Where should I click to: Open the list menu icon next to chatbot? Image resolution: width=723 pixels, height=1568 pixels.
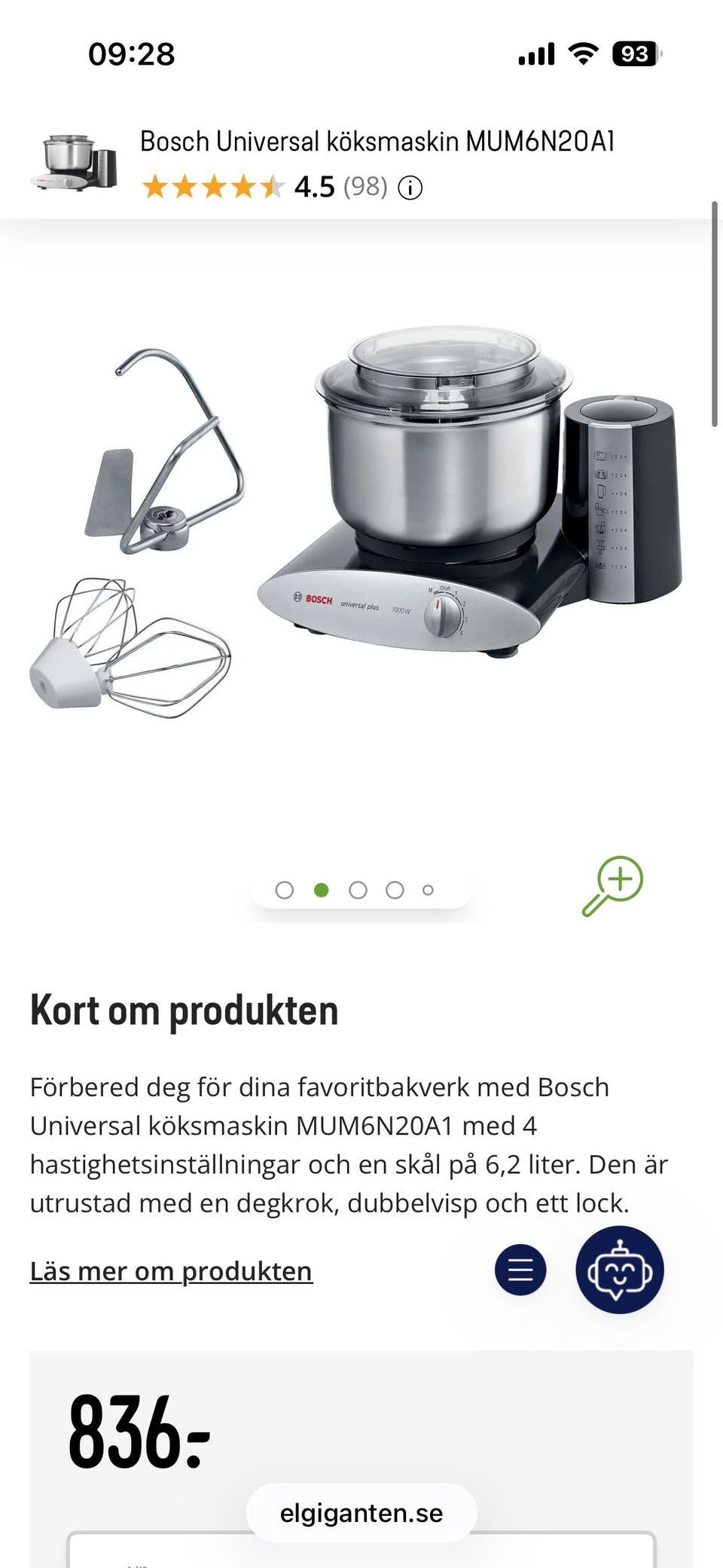point(520,1270)
